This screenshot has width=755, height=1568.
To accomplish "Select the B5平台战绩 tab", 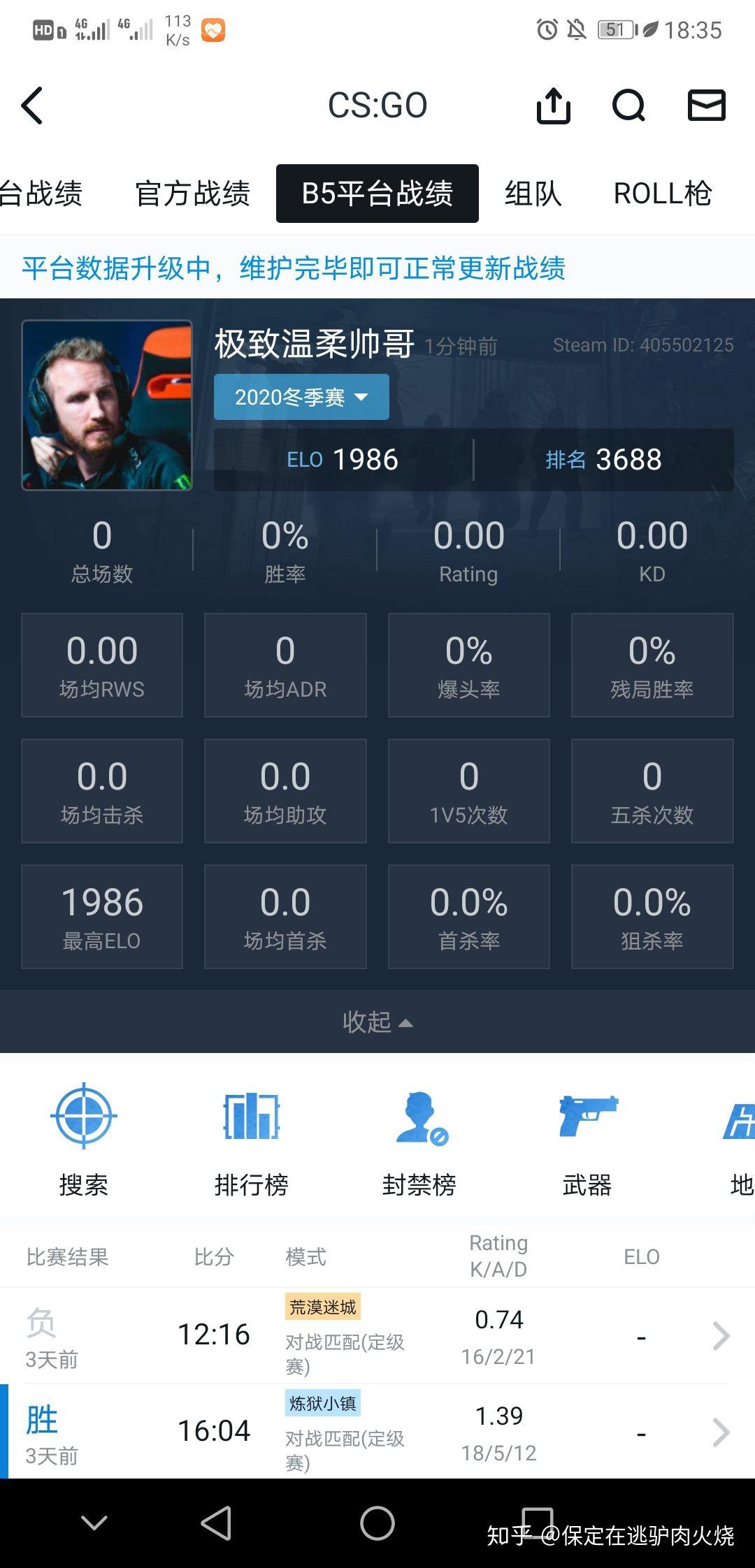I will click(377, 194).
